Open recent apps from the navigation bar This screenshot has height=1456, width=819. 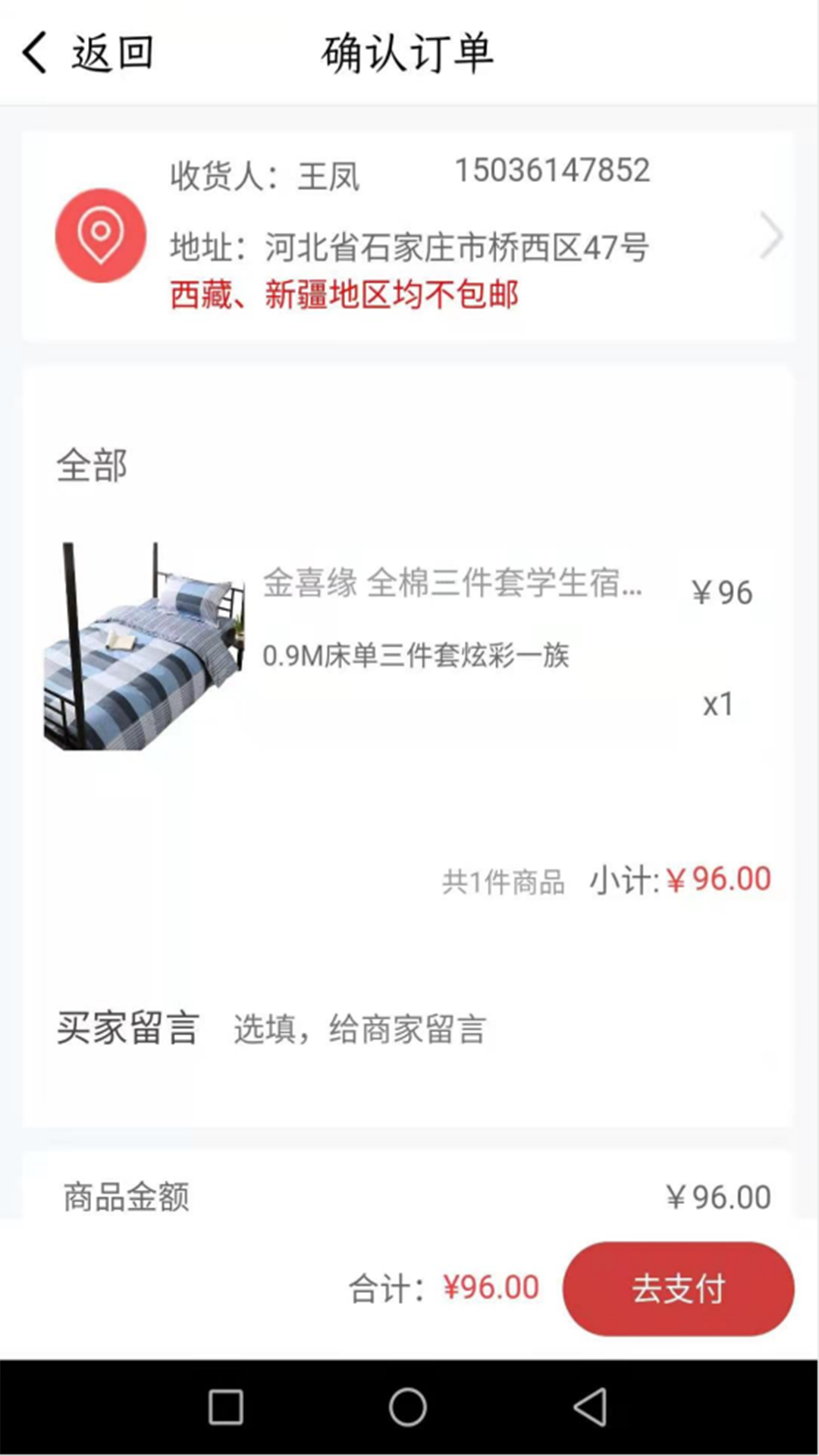pos(225,1407)
